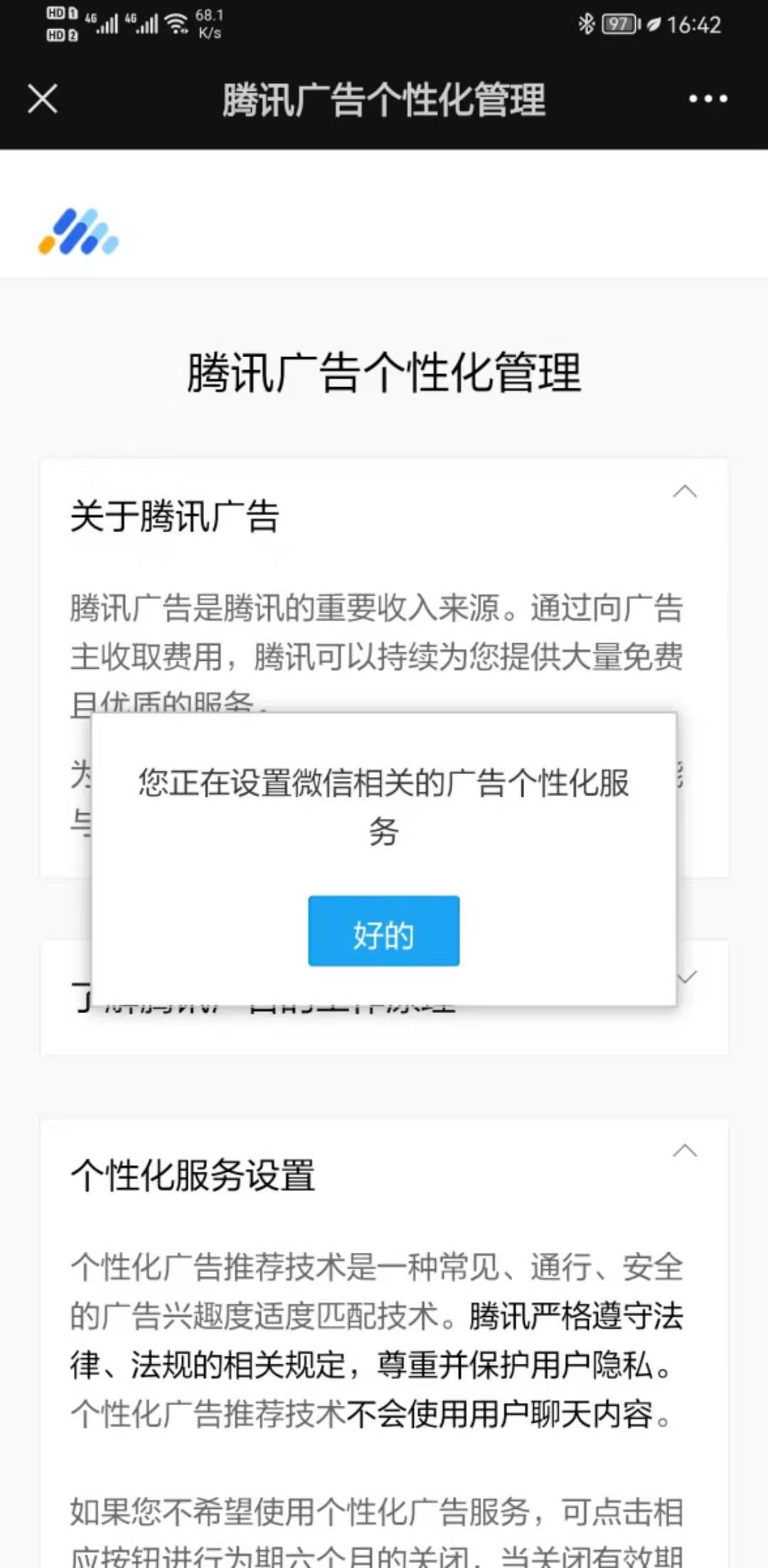Close the 腾讯广告个性化管理 page
The height and width of the screenshot is (1568, 768).
click(x=43, y=99)
